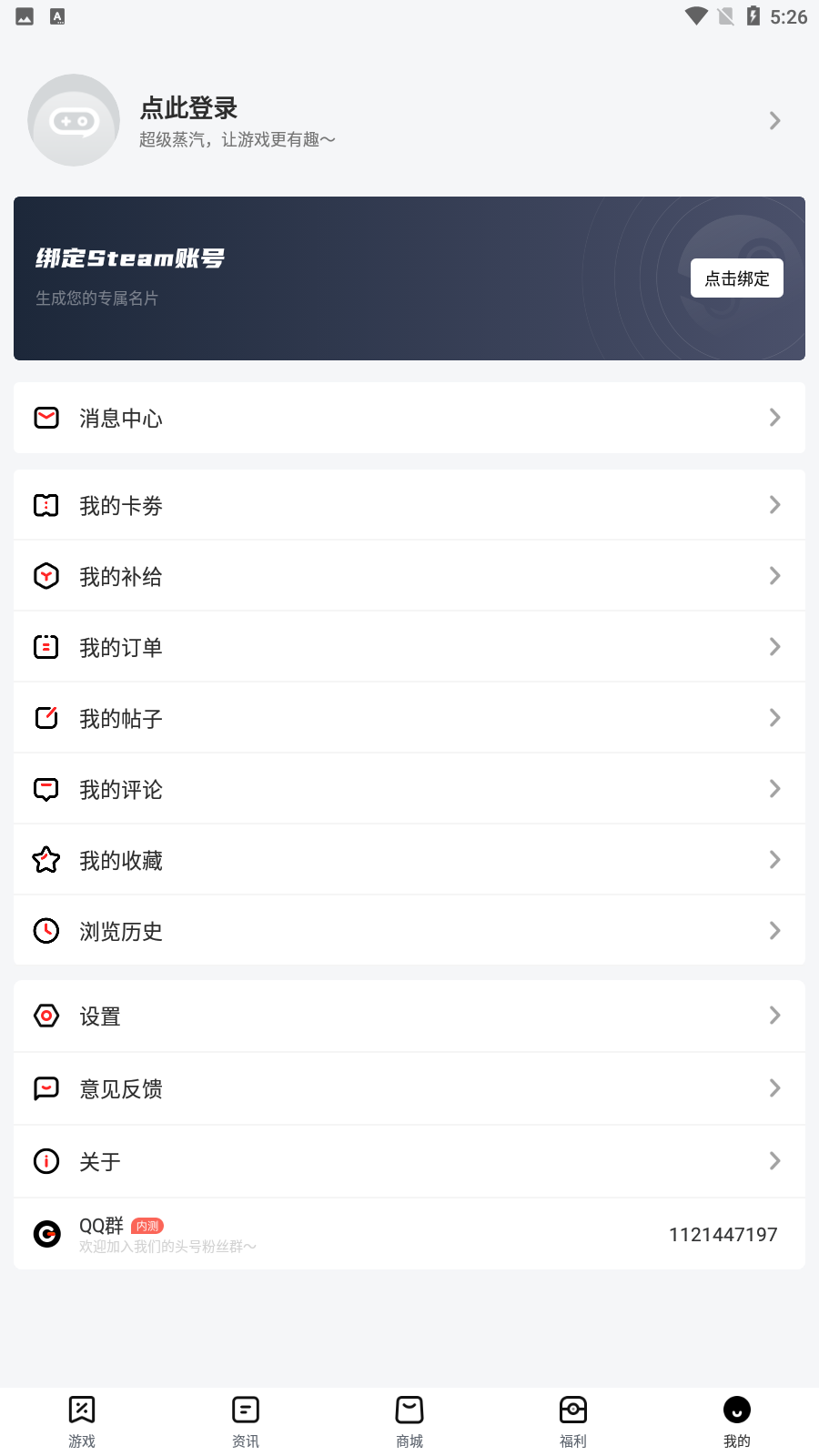Open 消息中心
819x1456 pixels.
tap(409, 418)
